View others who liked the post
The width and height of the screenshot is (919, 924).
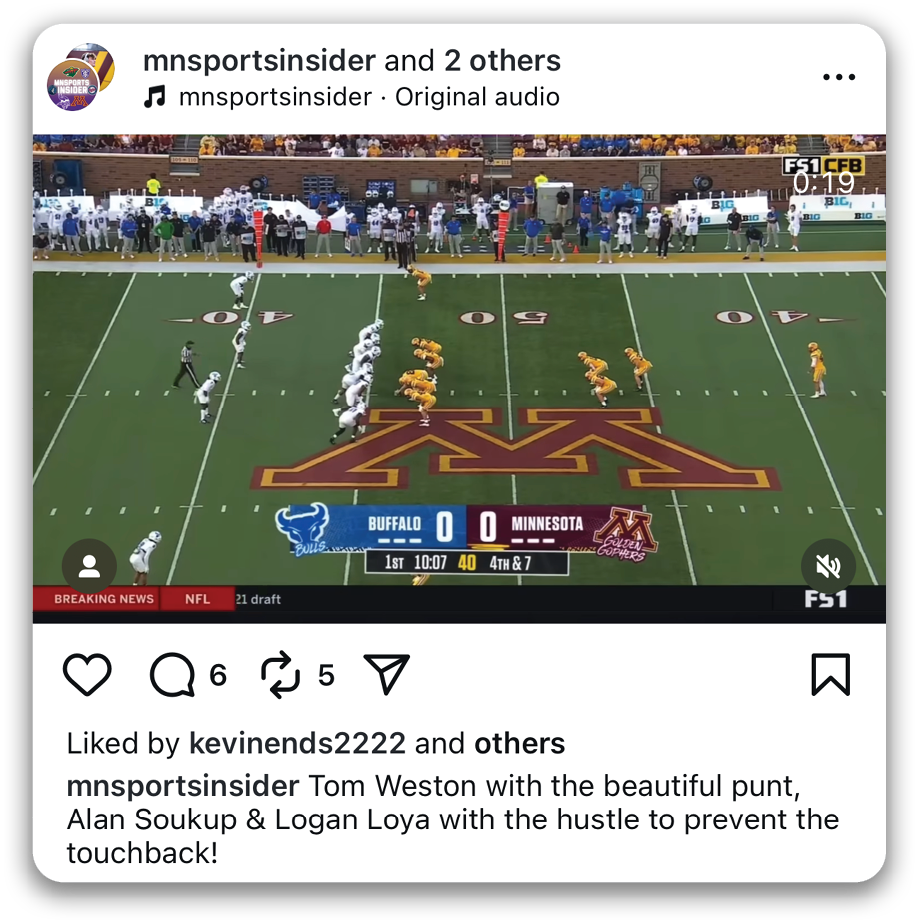pos(519,744)
